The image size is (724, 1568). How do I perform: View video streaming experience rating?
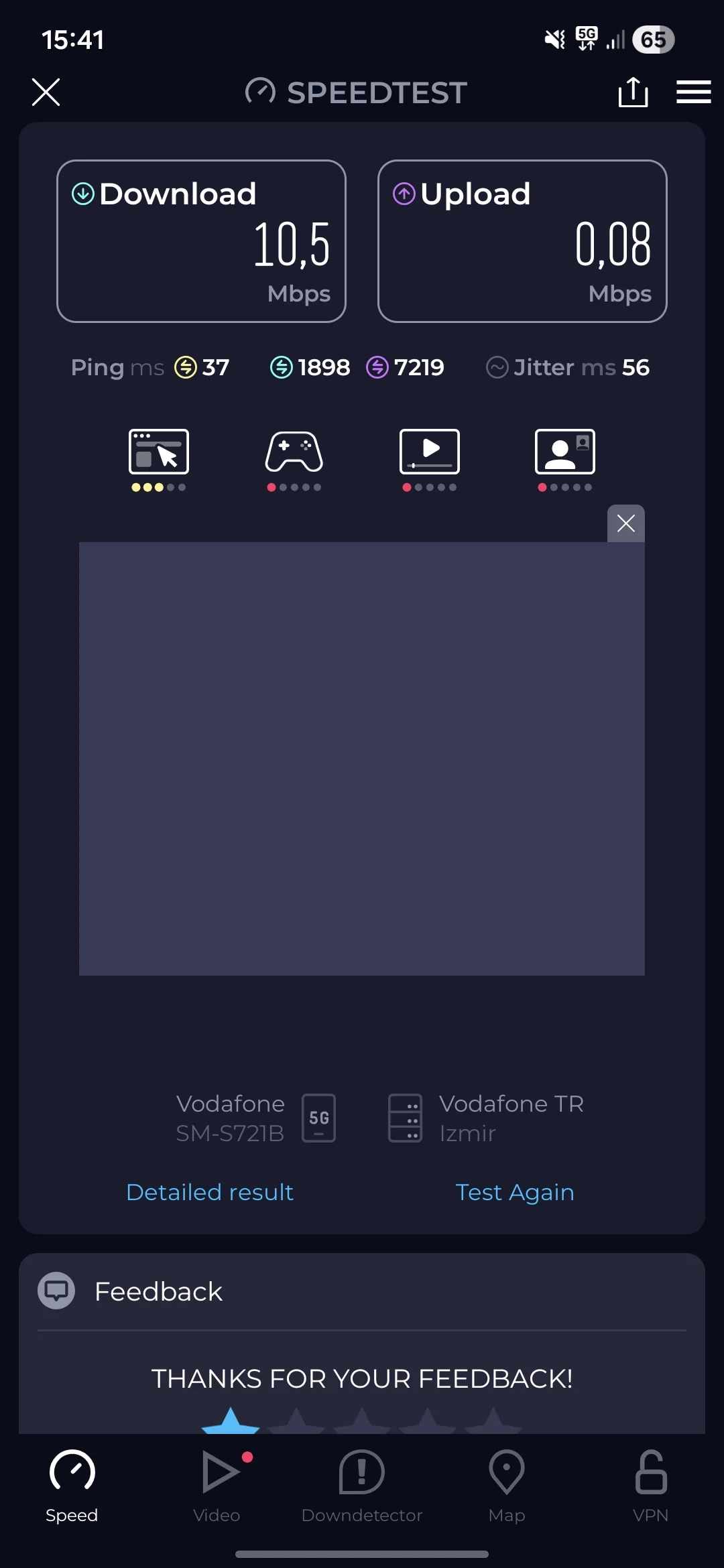(x=430, y=459)
